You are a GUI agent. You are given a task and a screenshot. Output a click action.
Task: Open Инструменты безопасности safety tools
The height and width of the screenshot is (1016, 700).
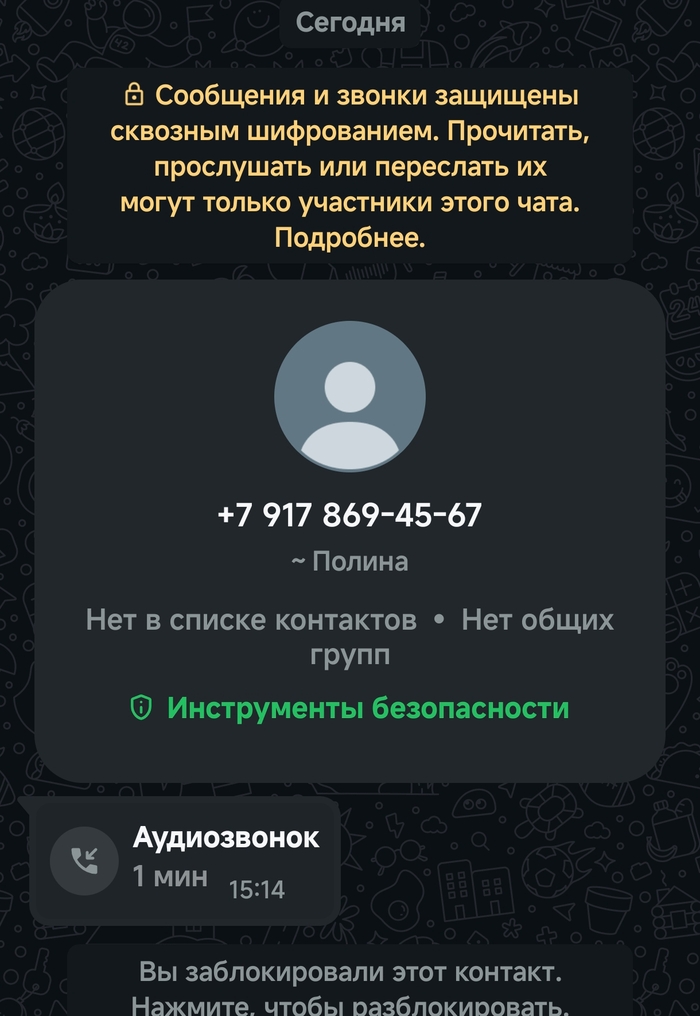point(367,708)
